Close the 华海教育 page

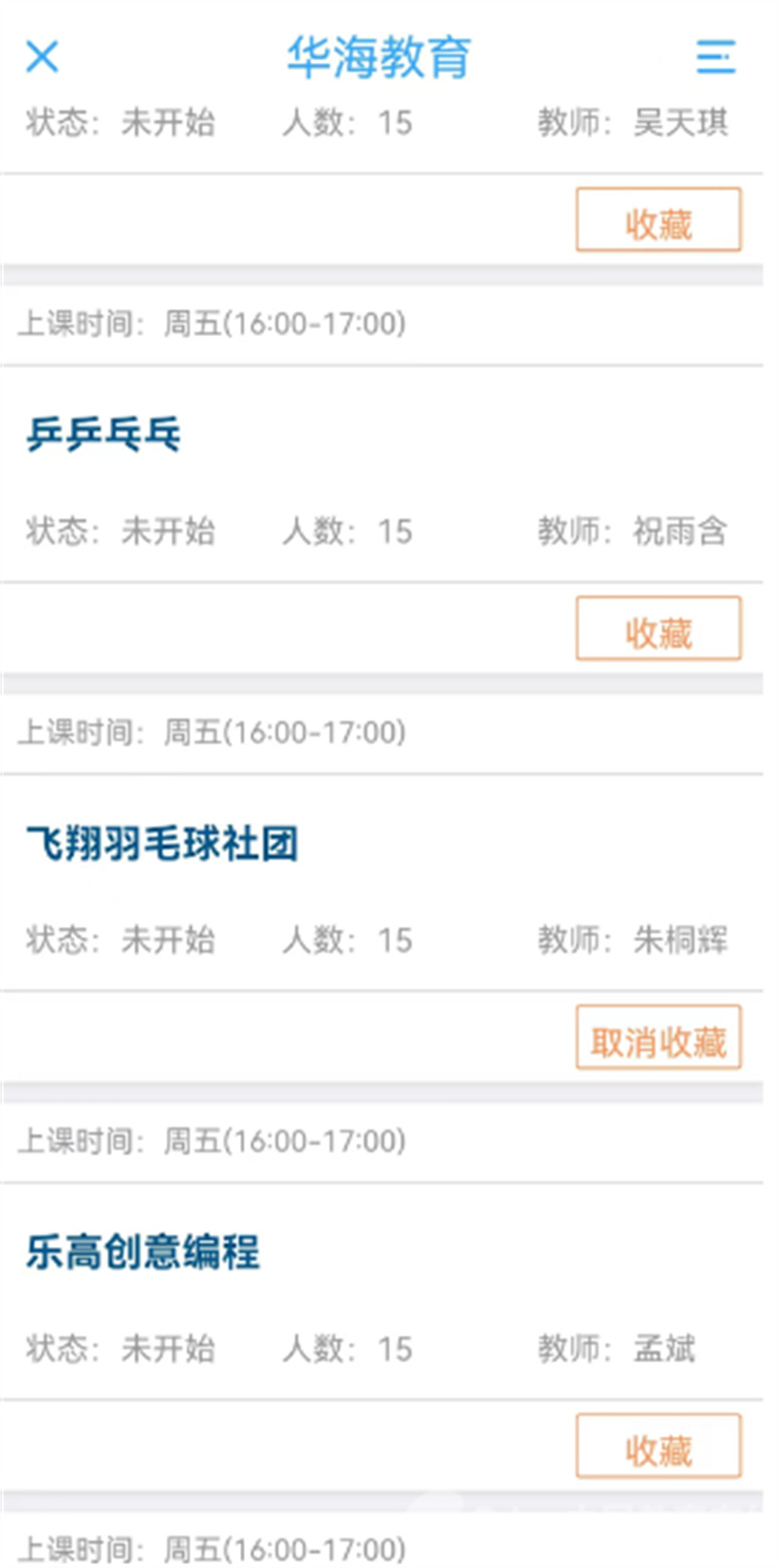[42, 56]
